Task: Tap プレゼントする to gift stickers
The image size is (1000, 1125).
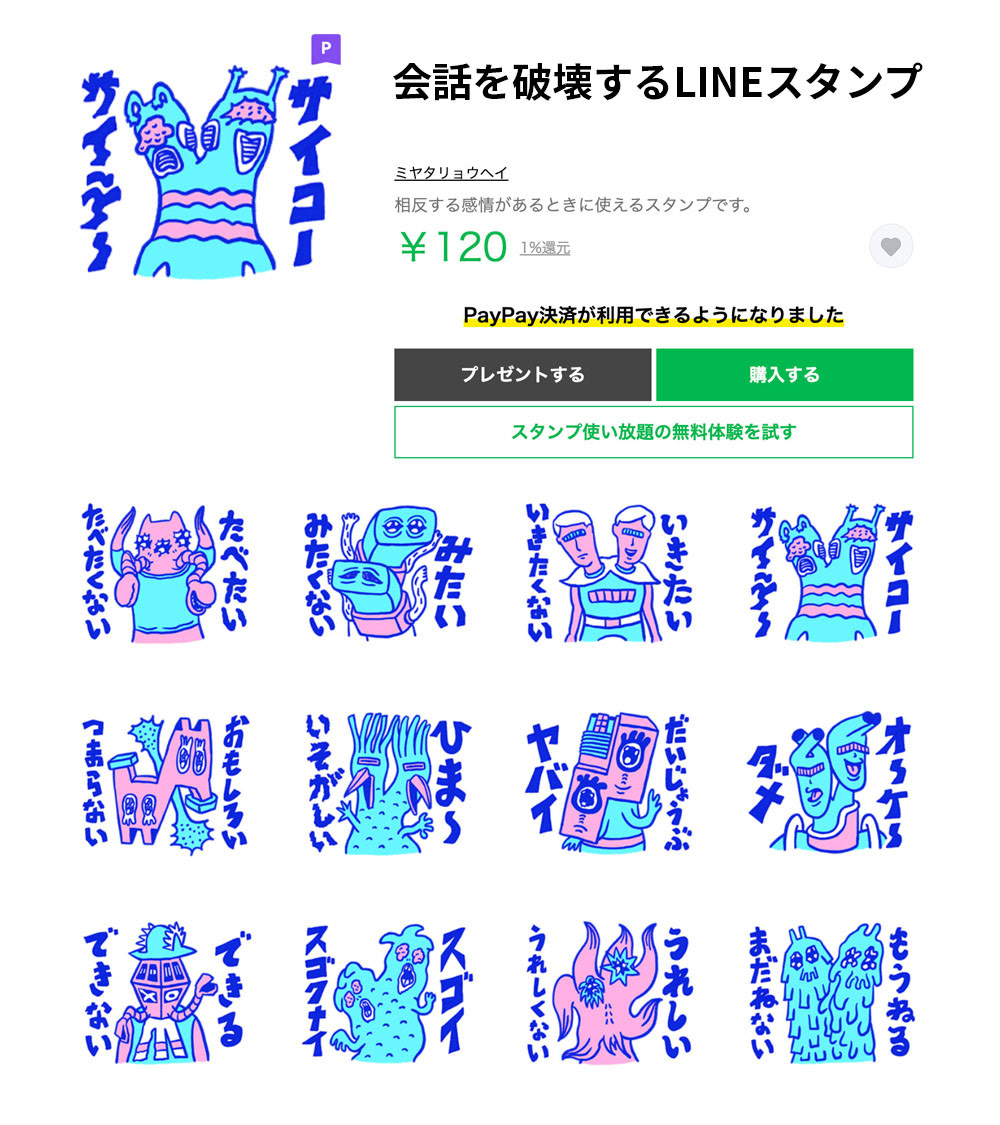Action: click(522, 375)
